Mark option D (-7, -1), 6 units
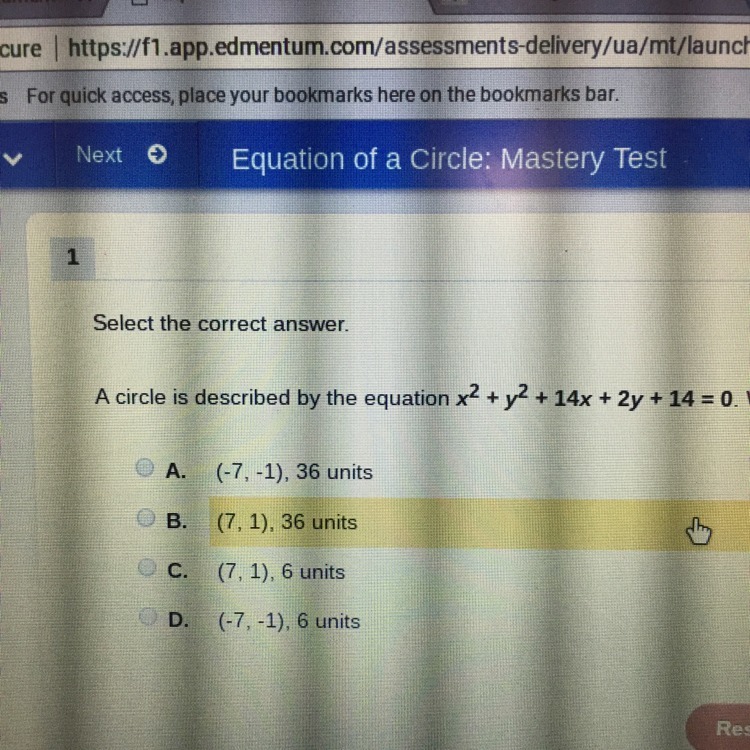Image resolution: width=750 pixels, height=750 pixels. point(147,619)
